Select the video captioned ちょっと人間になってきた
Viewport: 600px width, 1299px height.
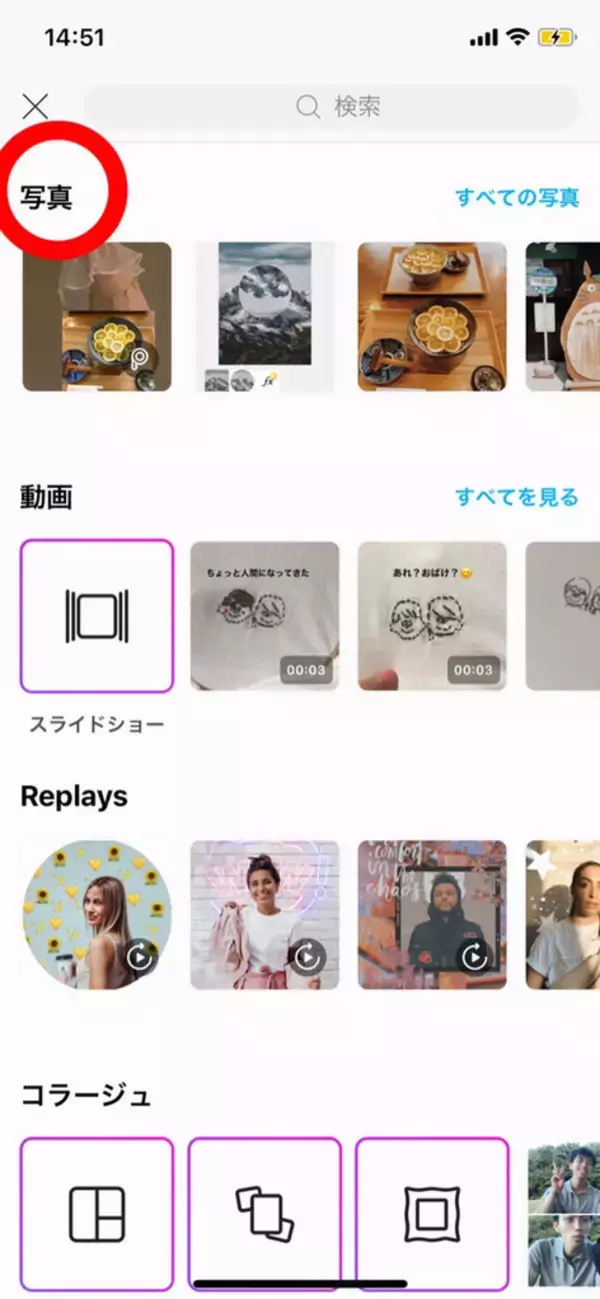(265, 616)
